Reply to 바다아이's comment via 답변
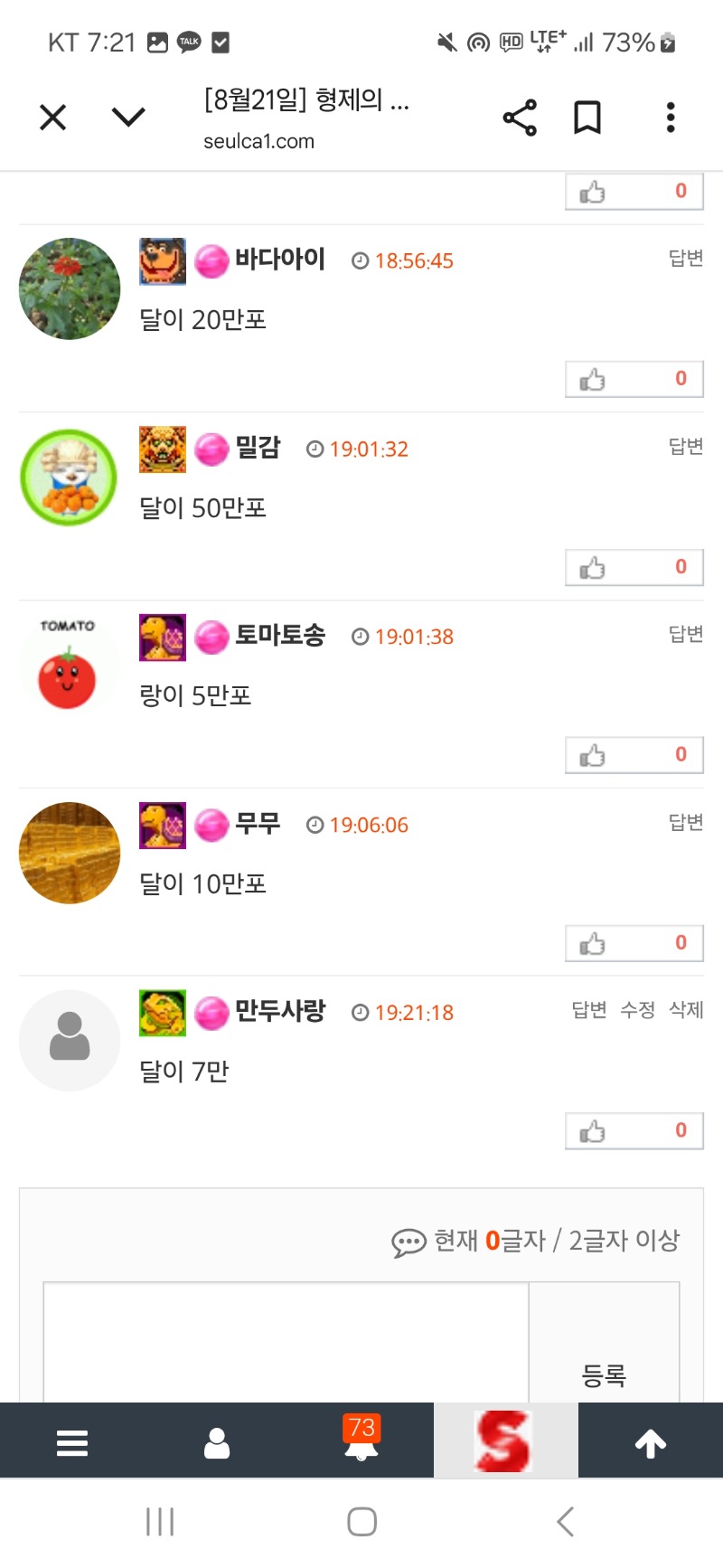This screenshot has height=1568, width=723. (x=686, y=259)
